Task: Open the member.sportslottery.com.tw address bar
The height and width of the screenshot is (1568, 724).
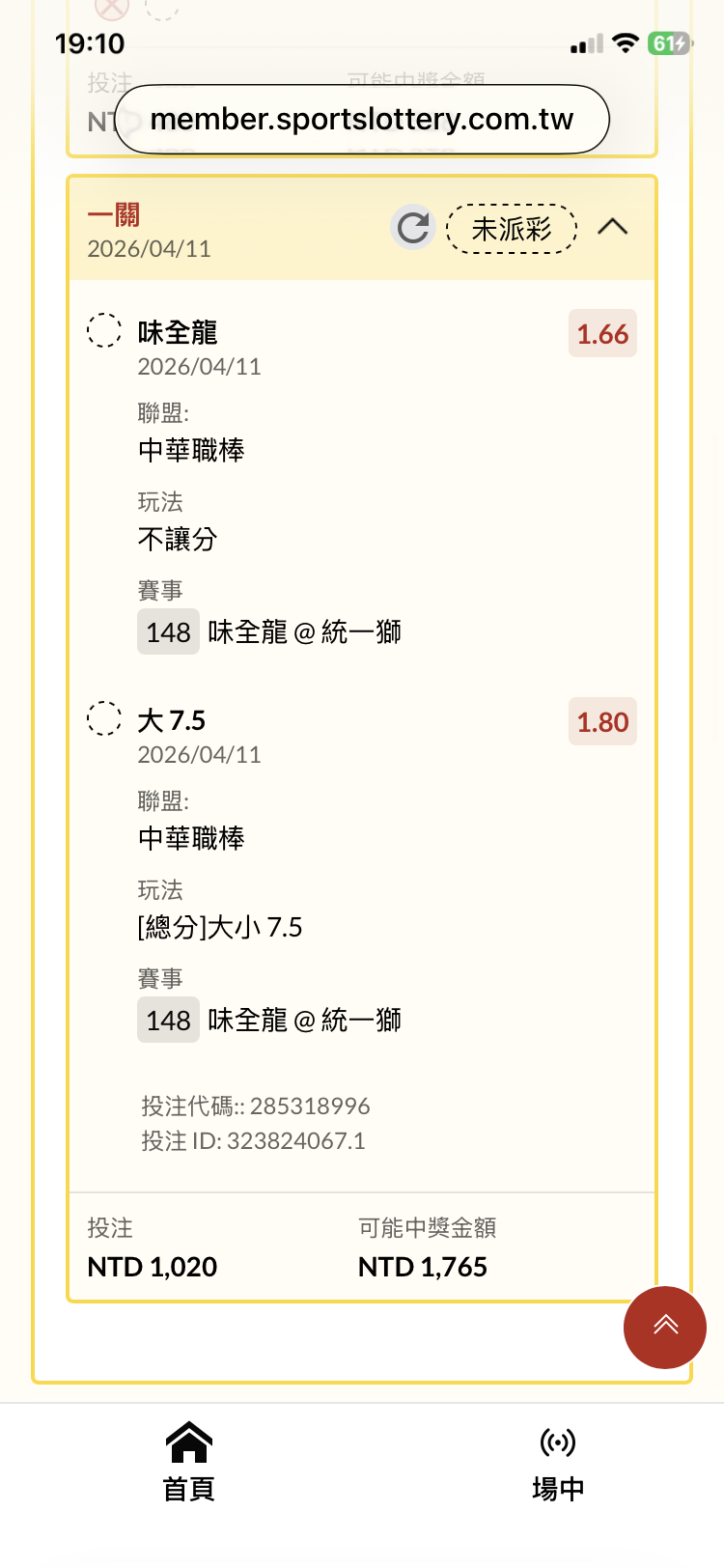Action: click(362, 119)
